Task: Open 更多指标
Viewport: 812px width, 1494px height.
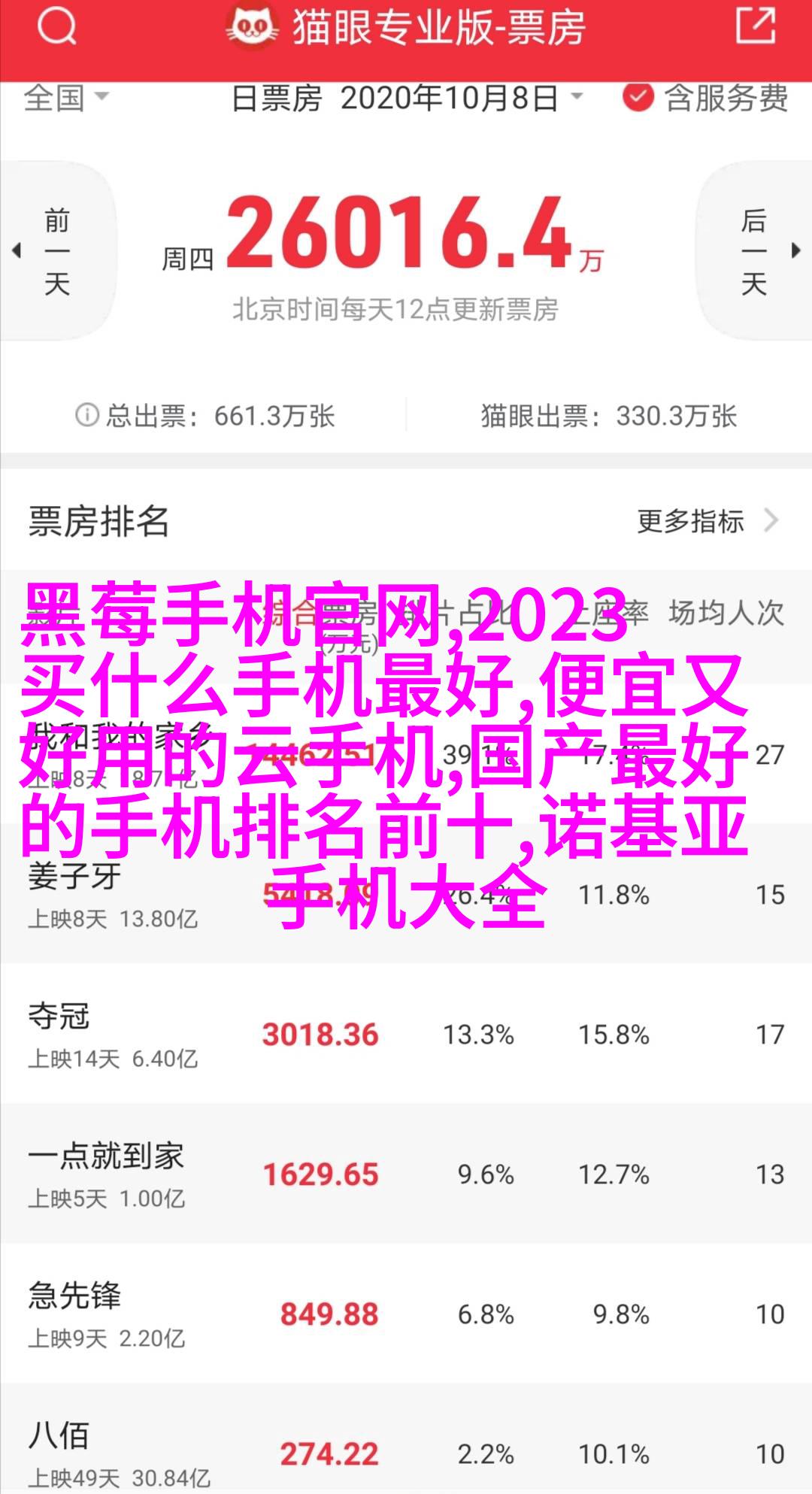Action: click(x=707, y=521)
